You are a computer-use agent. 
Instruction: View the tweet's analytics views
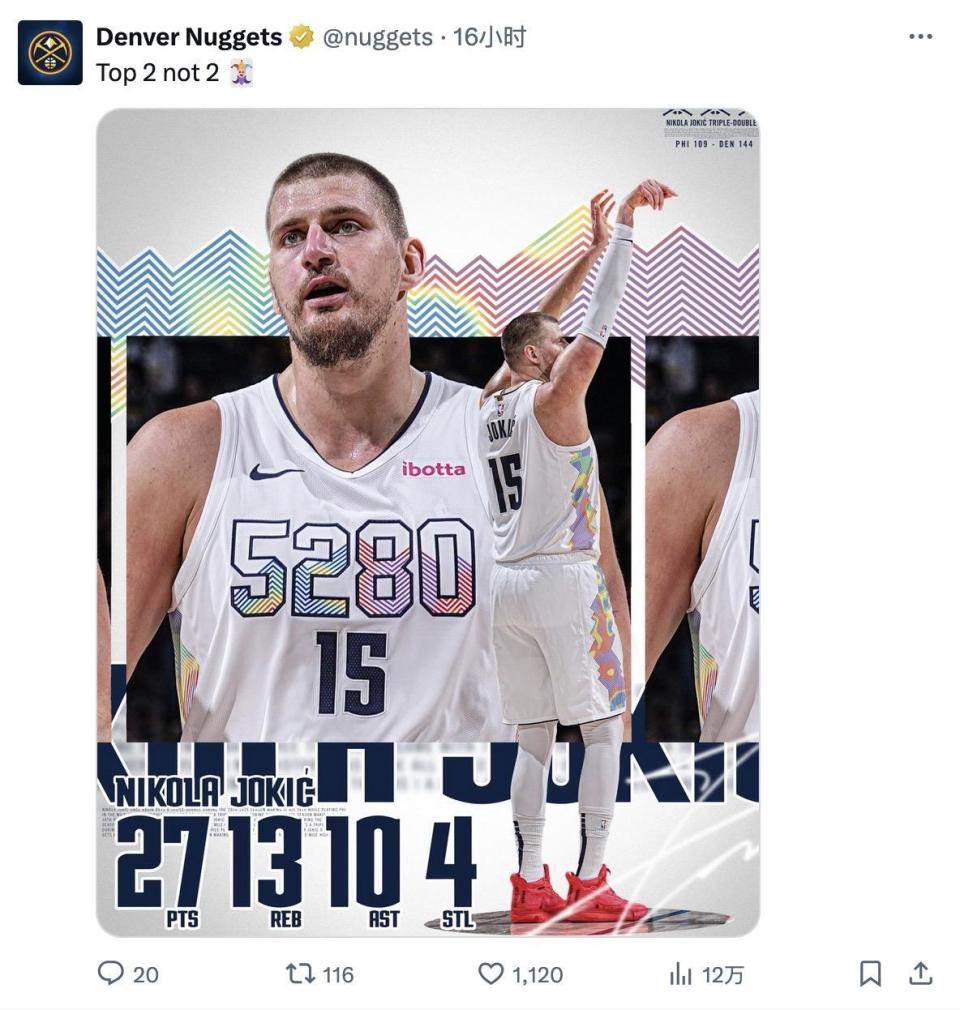(x=682, y=973)
